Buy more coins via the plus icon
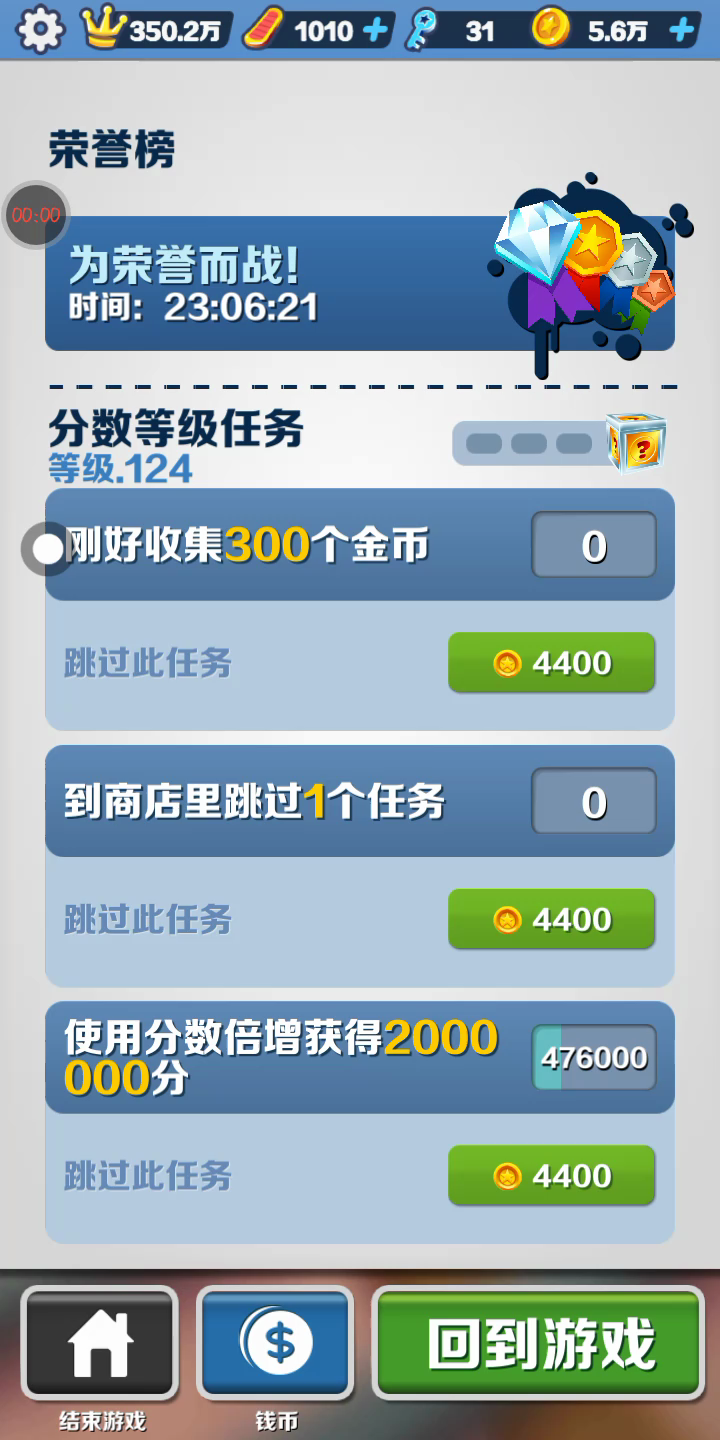Screen dimensions: 720x1440 point(682,30)
